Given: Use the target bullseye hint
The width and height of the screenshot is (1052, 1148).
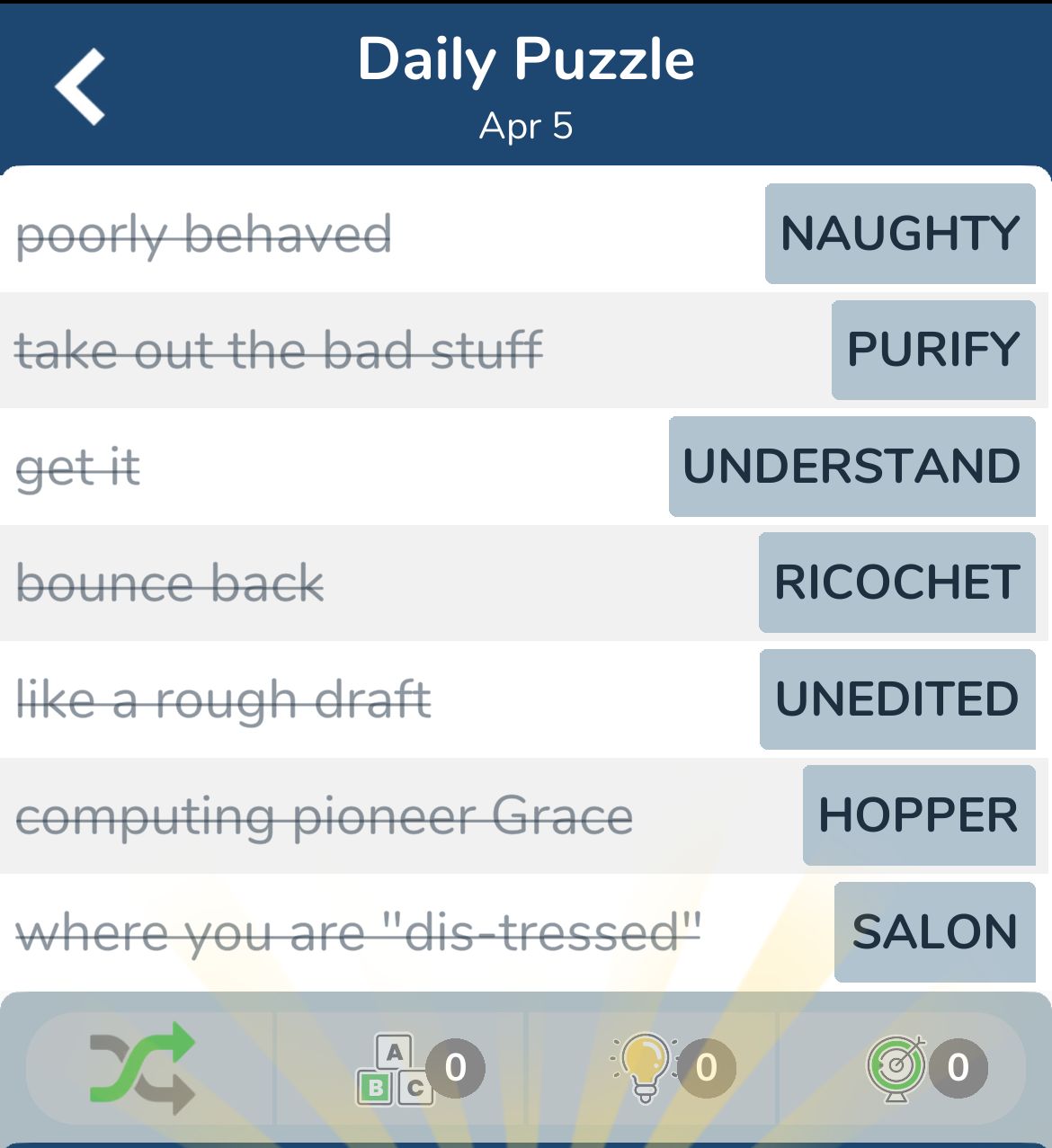Looking at the screenshot, I should point(896,1067).
